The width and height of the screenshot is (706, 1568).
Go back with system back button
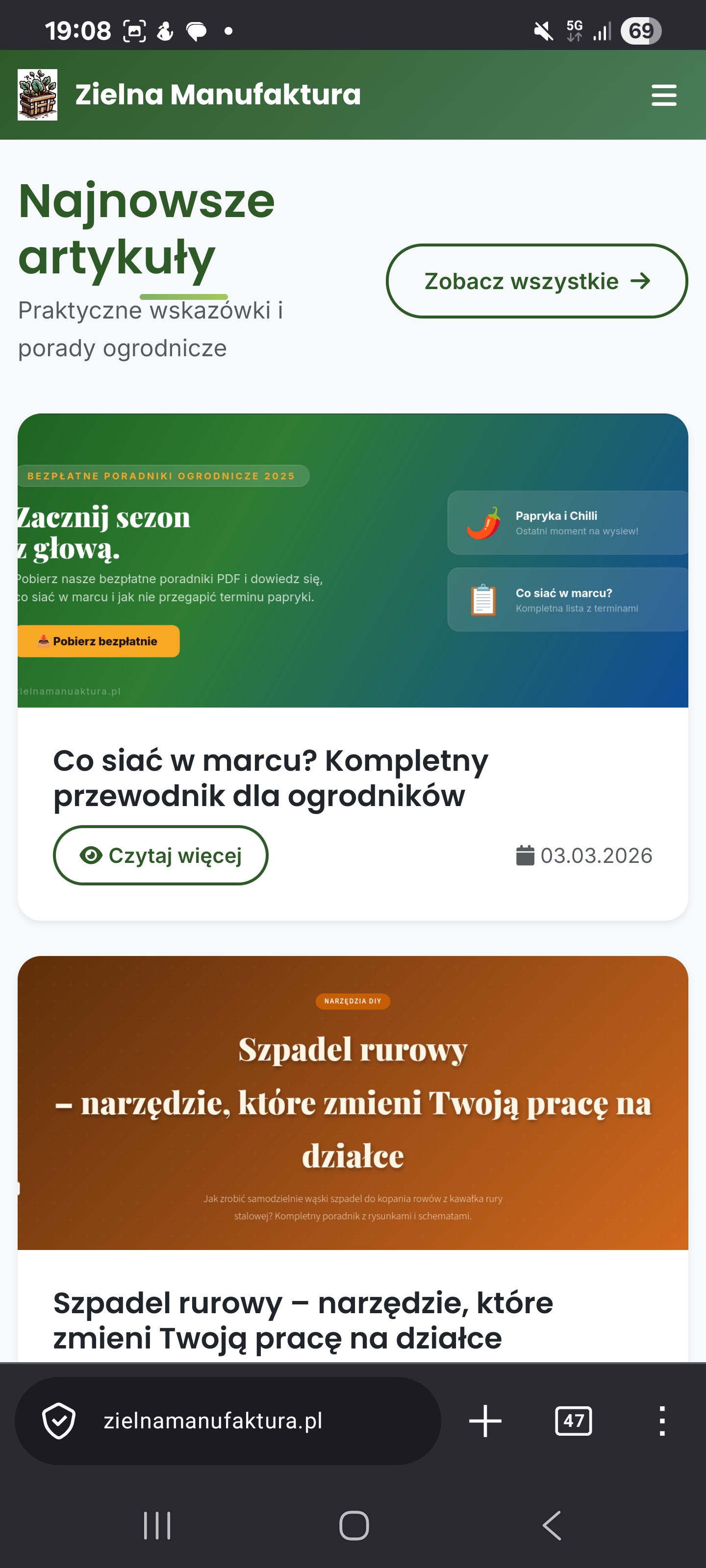[551, 1525]
